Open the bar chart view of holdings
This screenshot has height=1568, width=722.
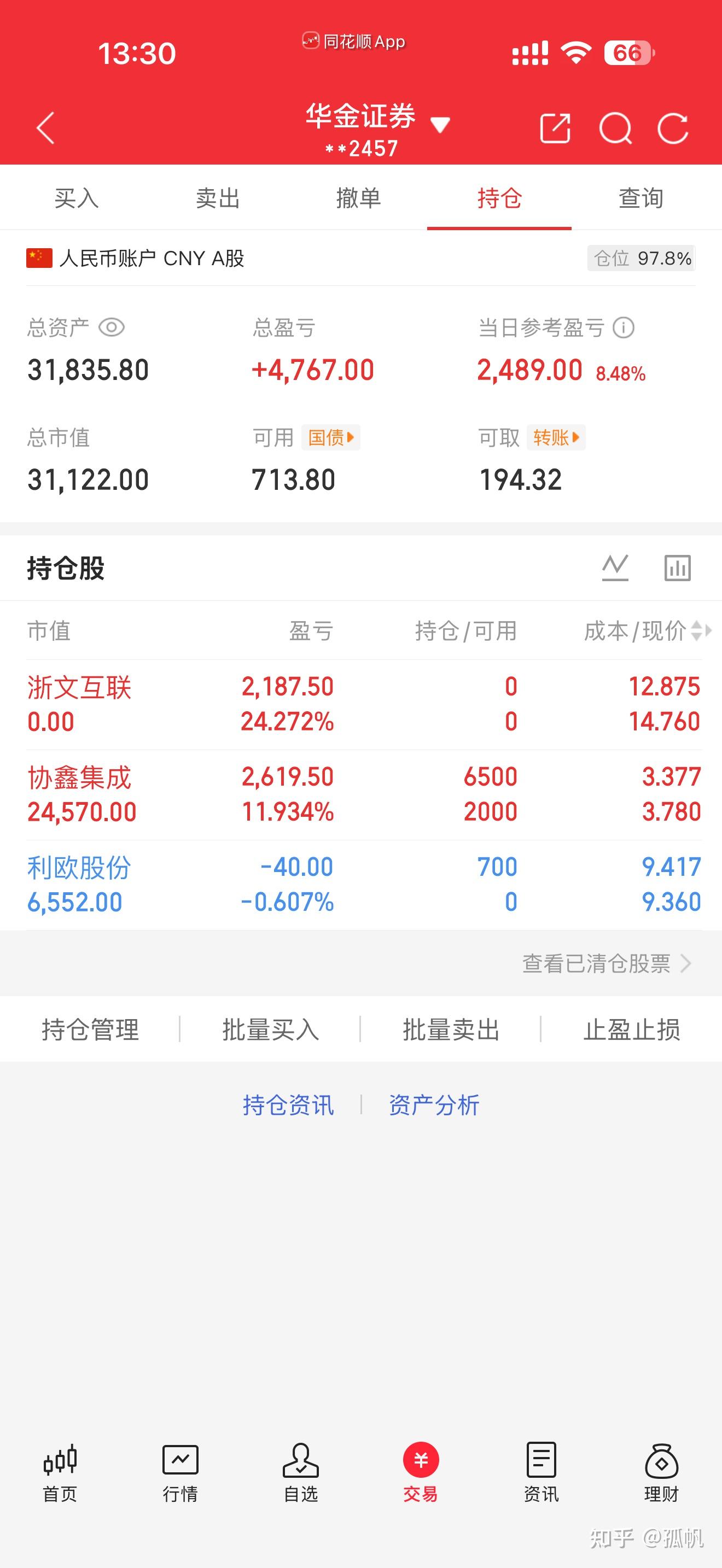(x=678, y=567)
